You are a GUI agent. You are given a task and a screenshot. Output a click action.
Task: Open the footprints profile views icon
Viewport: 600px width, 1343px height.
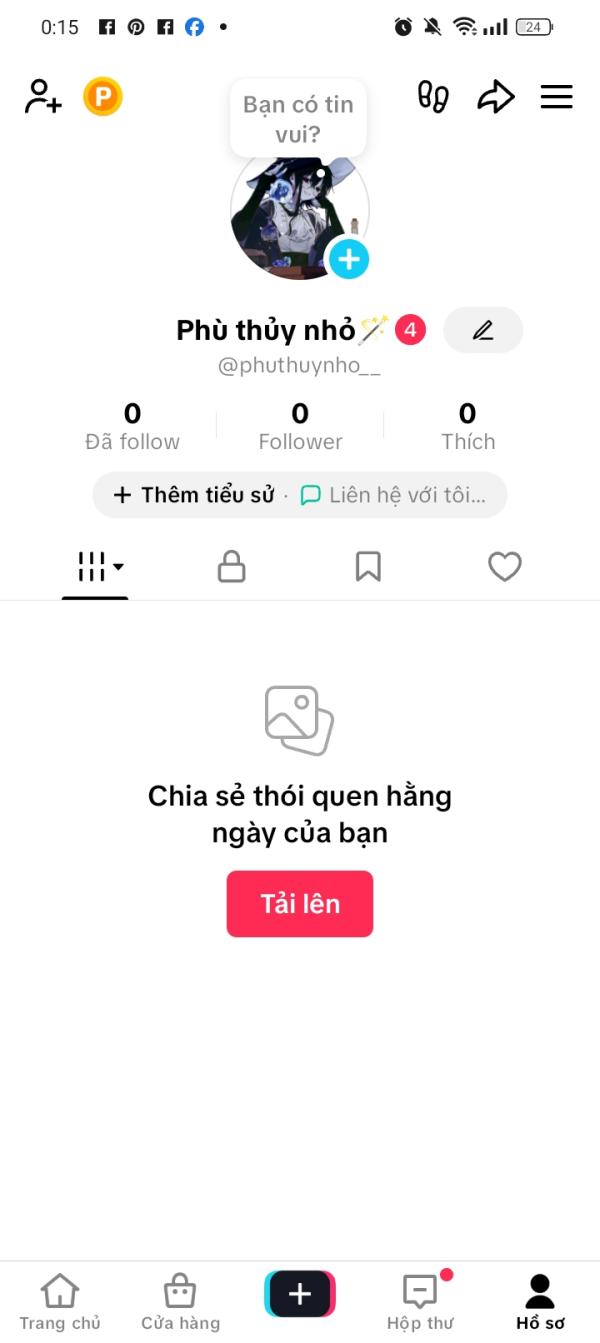click(x=433, y=97)
